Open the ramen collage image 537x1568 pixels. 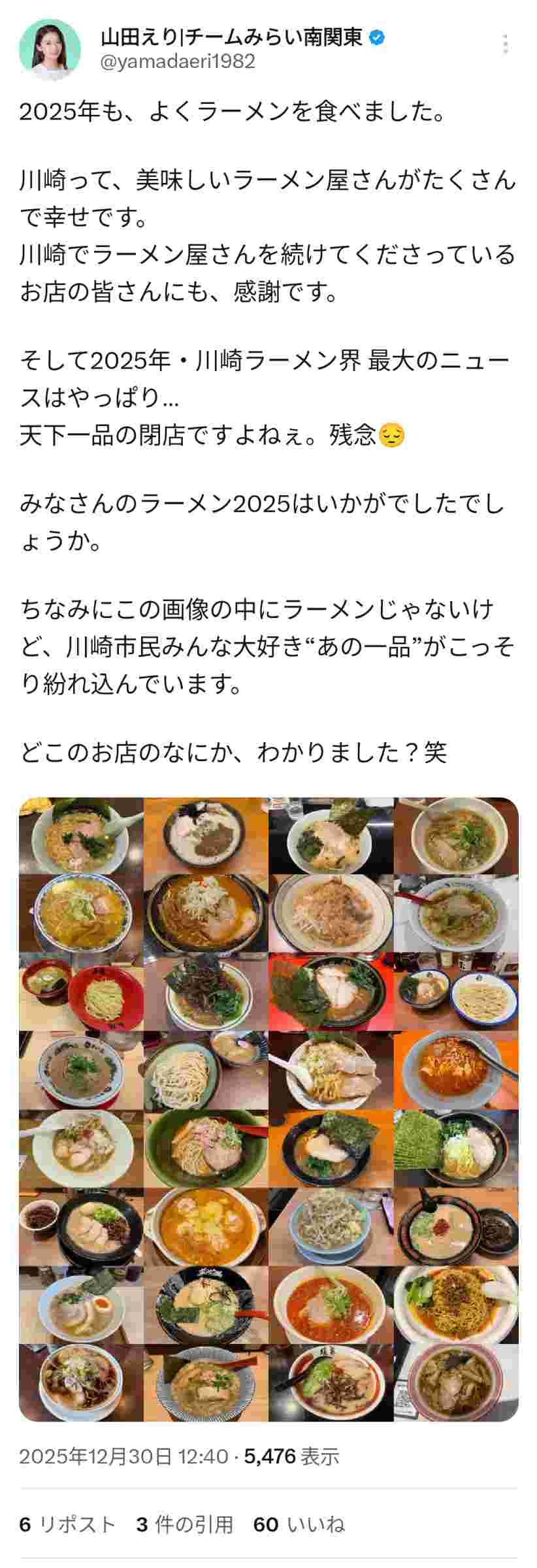(268, 1109)
